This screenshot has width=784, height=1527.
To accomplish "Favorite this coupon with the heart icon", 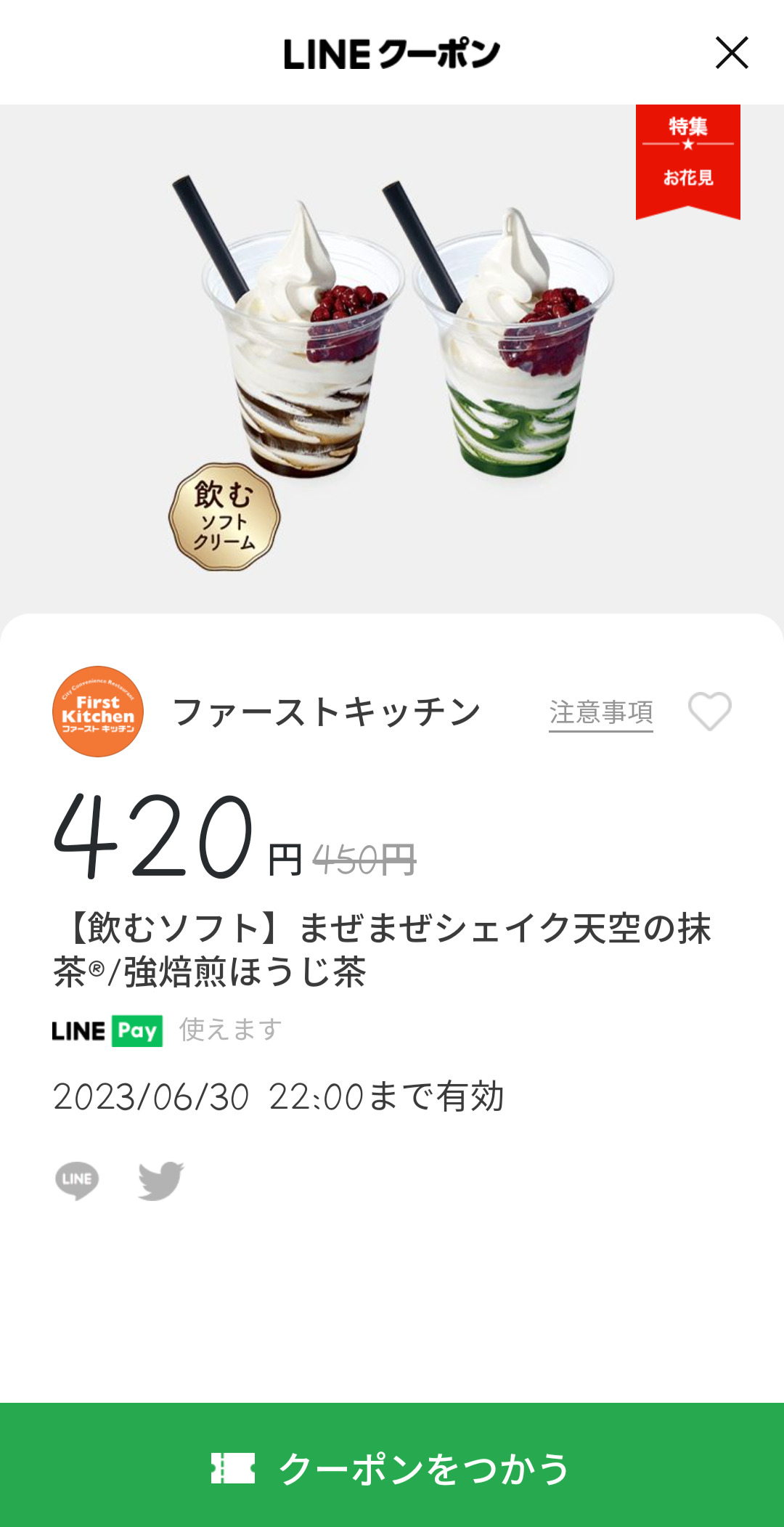I will [x=709, y=711].
